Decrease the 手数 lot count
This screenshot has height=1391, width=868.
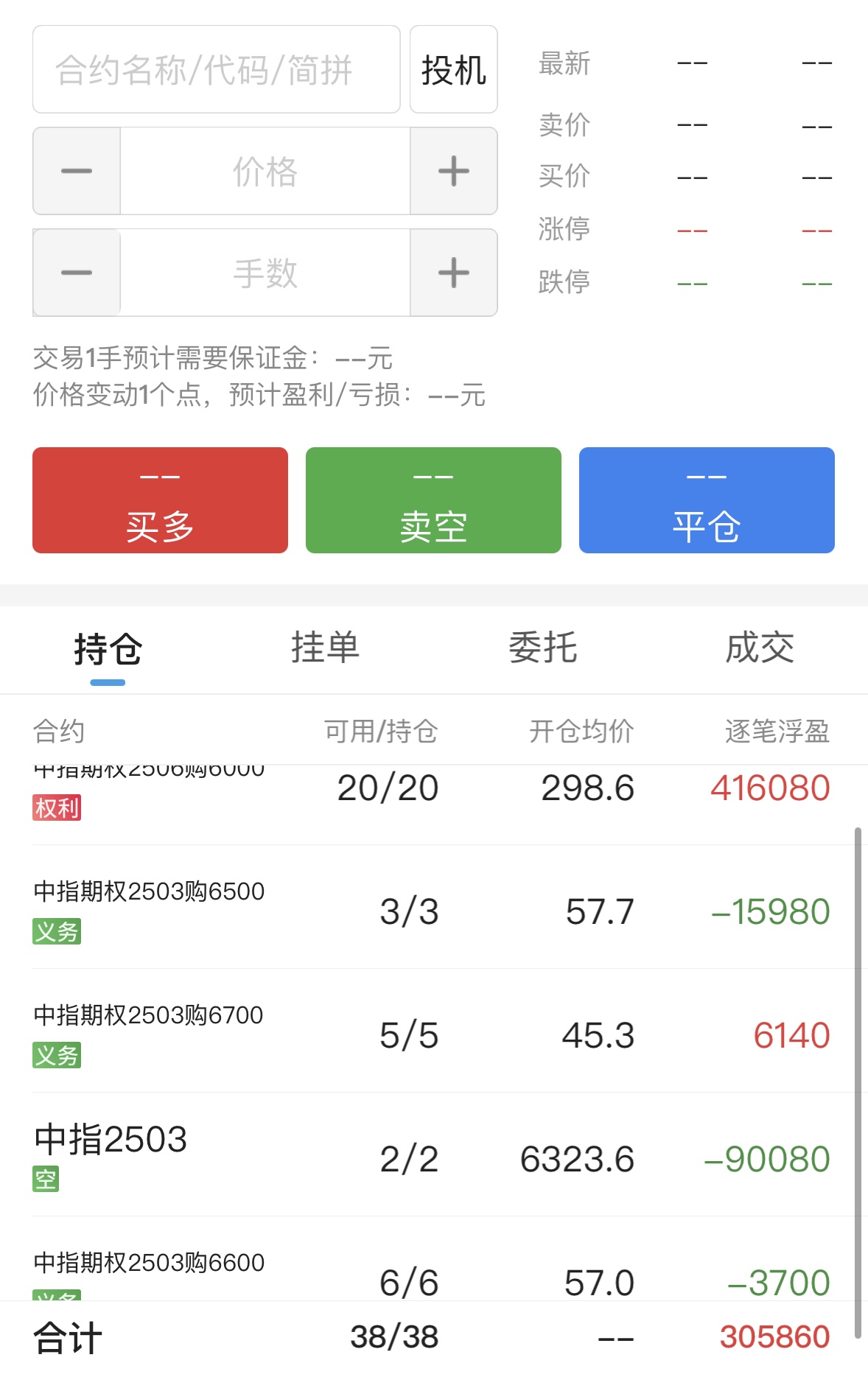pos(77,273)
